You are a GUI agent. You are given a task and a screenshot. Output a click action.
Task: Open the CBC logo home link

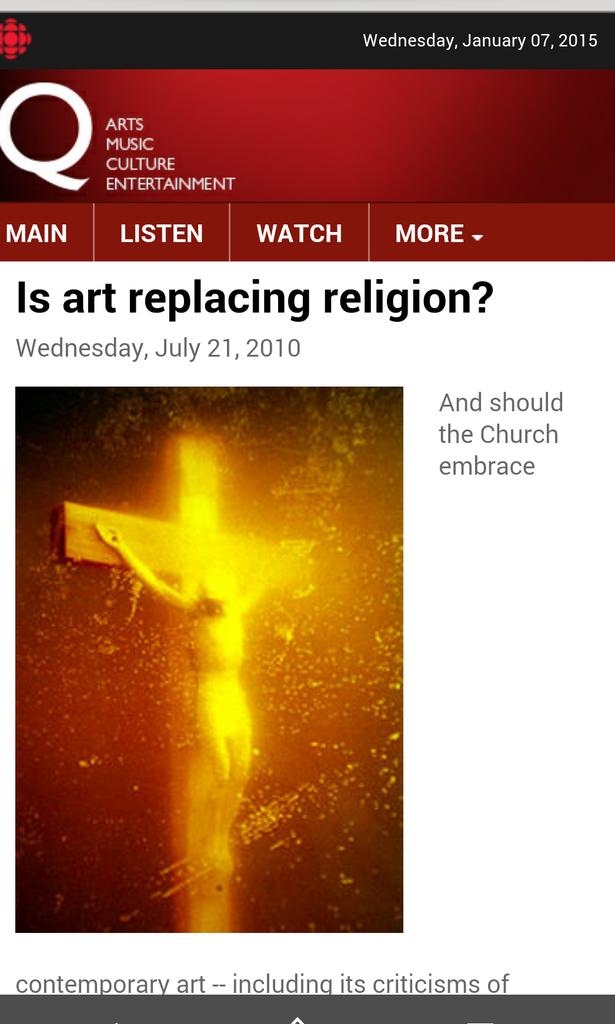[x=14, y=40]
